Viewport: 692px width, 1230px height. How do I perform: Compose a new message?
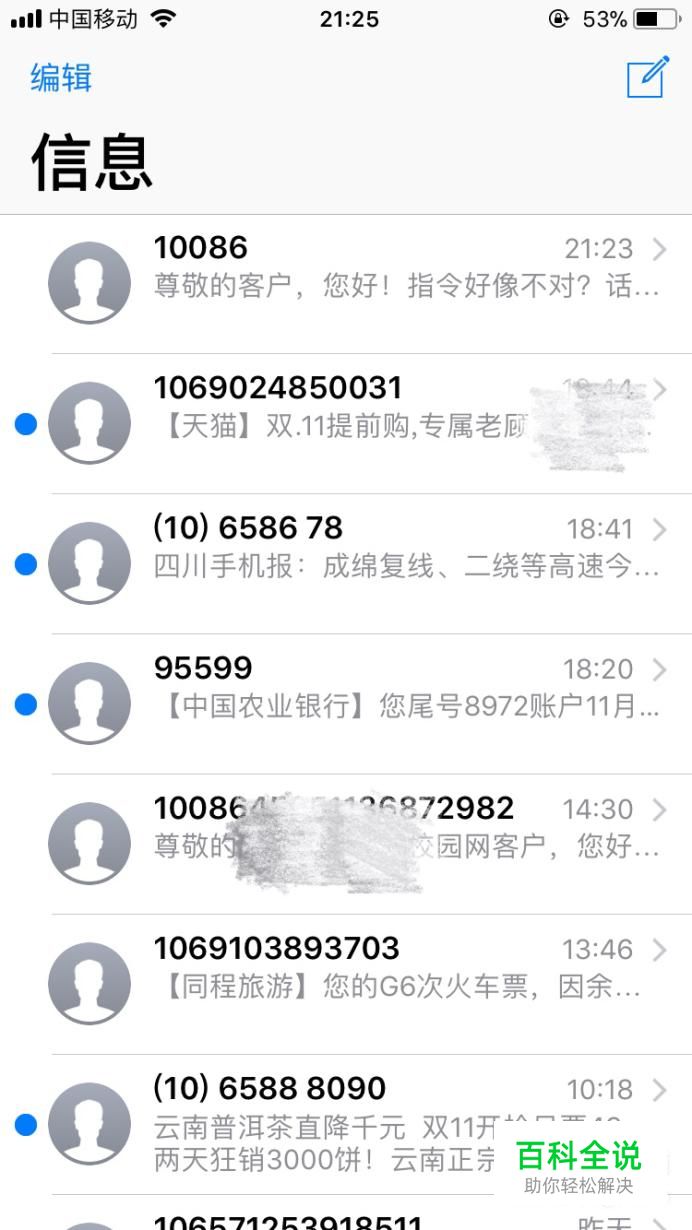[x=647, y=77]
